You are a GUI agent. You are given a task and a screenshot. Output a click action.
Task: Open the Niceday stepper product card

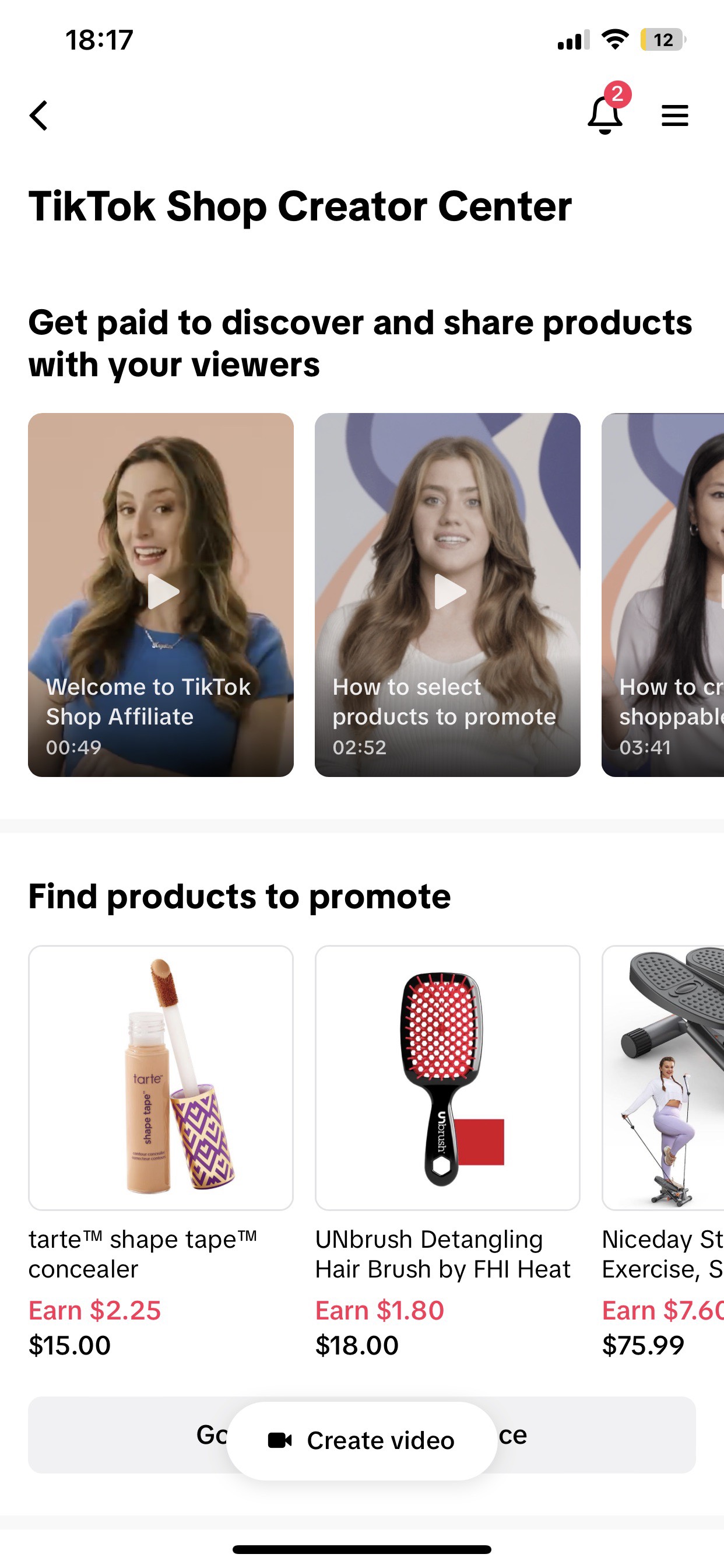pos(663,1077)
